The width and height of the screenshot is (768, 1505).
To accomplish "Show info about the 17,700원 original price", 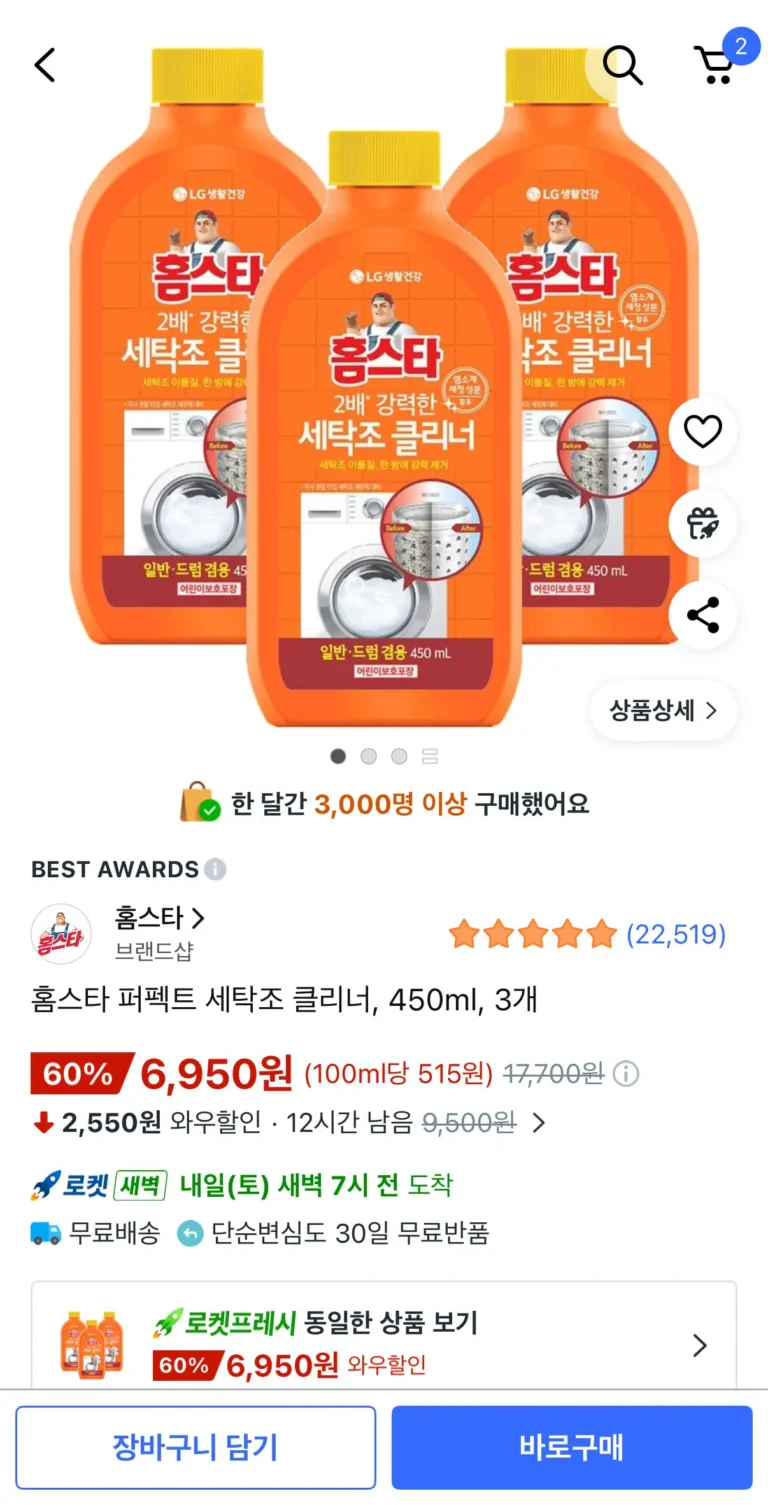I will (626, 1075).
